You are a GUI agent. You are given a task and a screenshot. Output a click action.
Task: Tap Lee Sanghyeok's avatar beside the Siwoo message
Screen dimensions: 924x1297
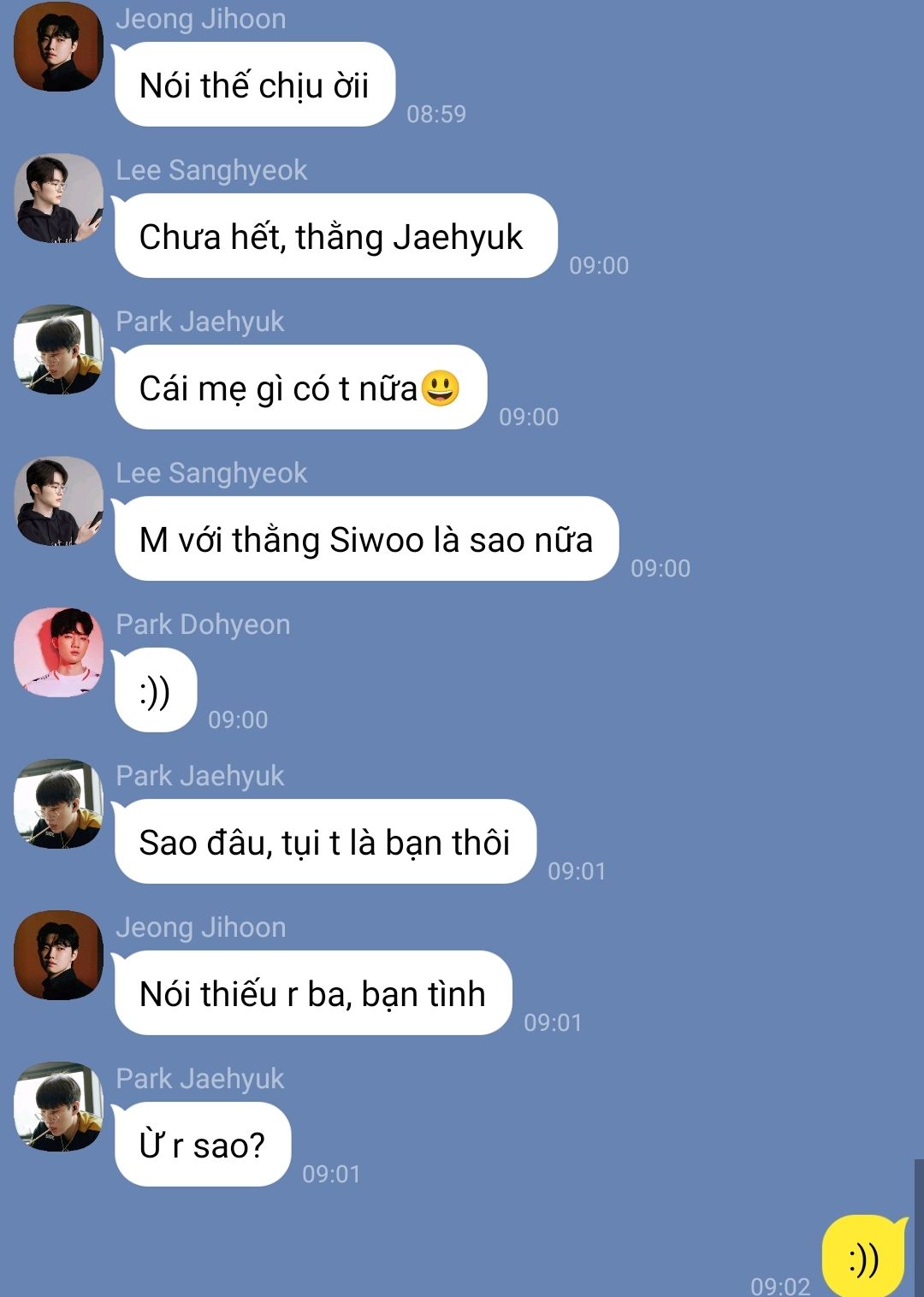58,500
